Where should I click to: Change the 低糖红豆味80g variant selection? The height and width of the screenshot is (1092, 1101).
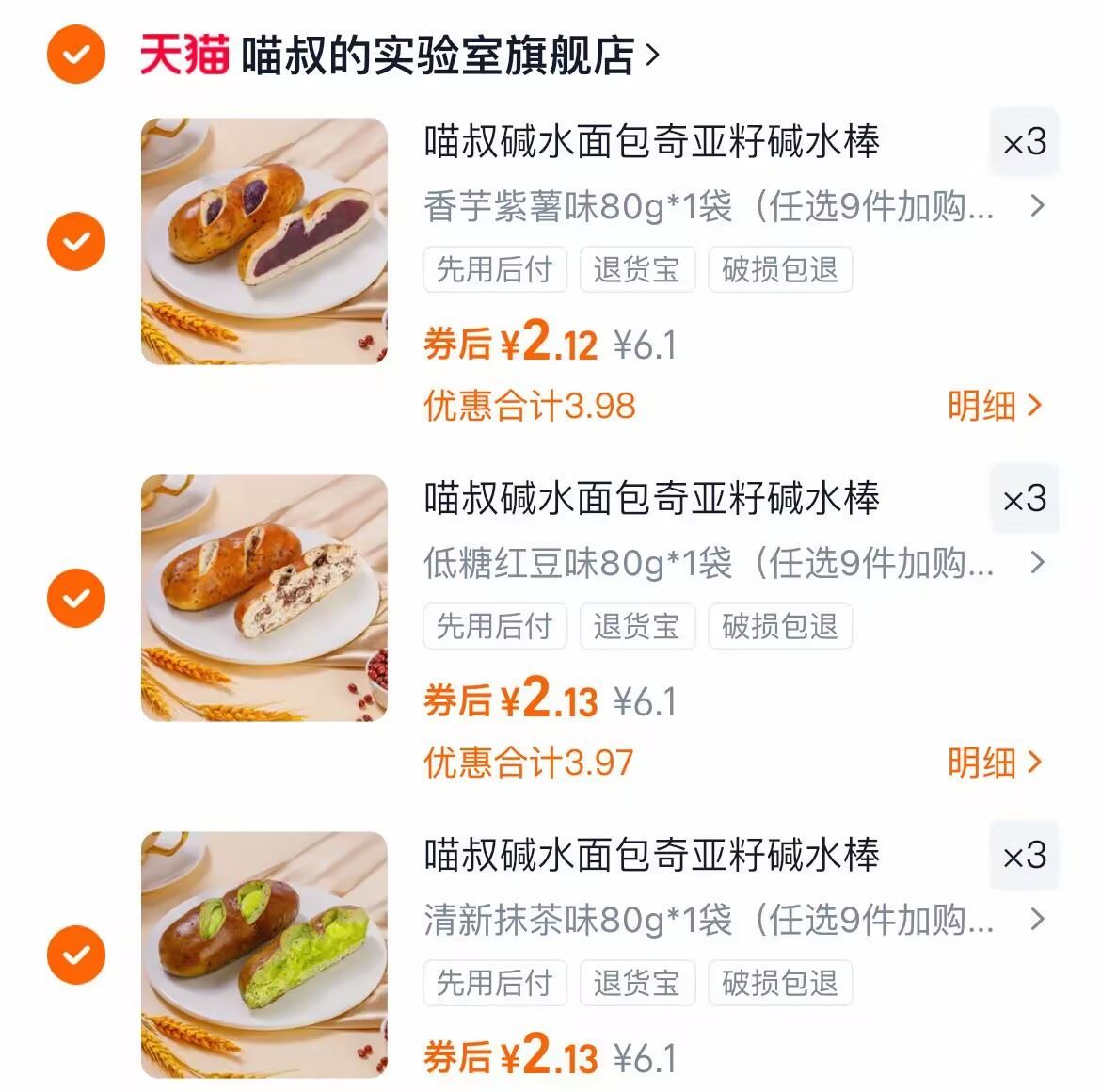(732, 563)
